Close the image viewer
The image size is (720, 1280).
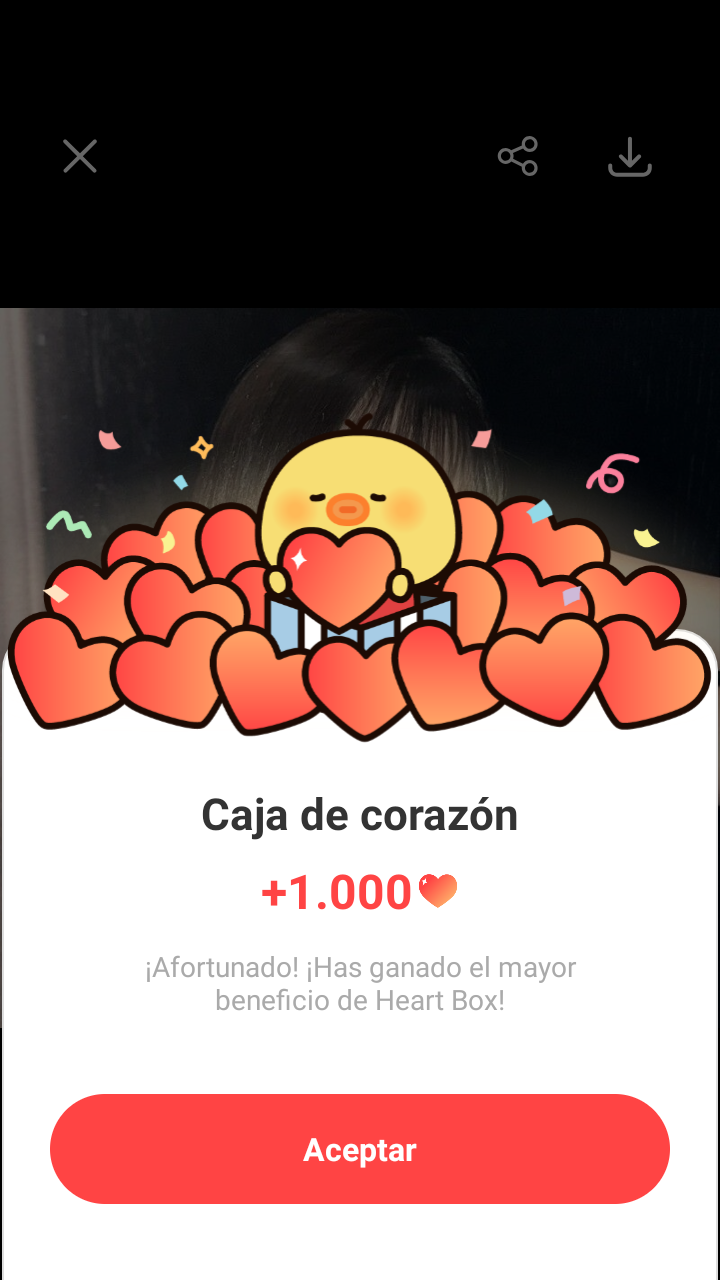(x=80, y=156)
